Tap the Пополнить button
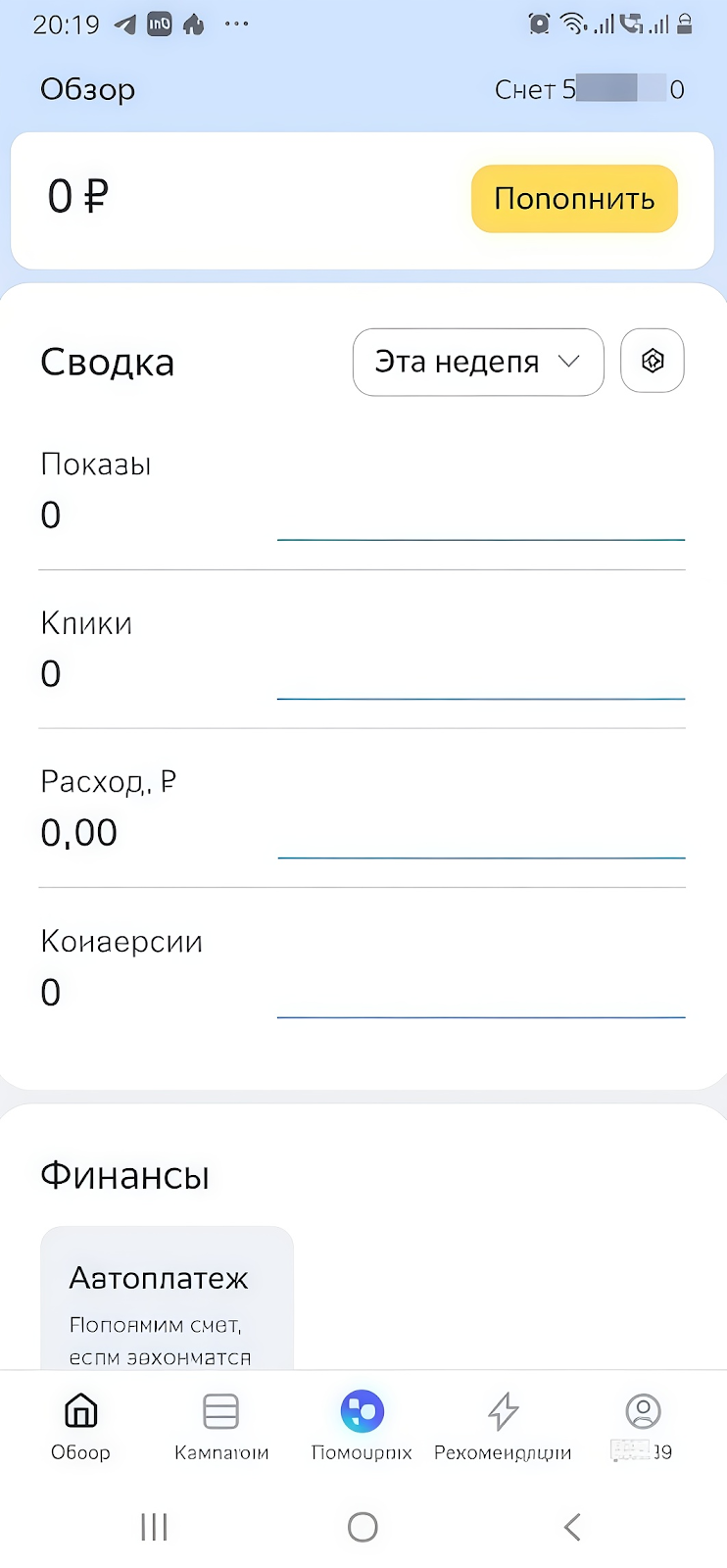This screenshot has width=727, height=1568. click(574, 199)
